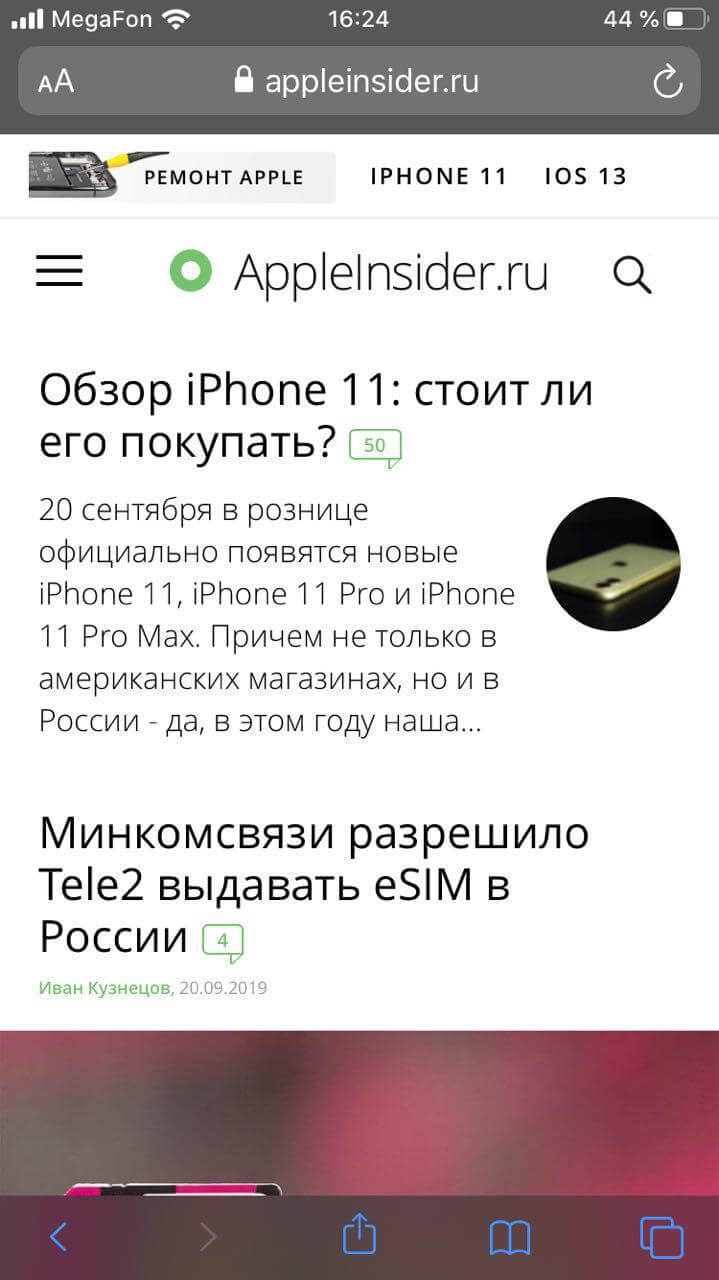Open site search magnifier
The width and height of the screenshot is (719, 1280).
(x=632, y=273)
